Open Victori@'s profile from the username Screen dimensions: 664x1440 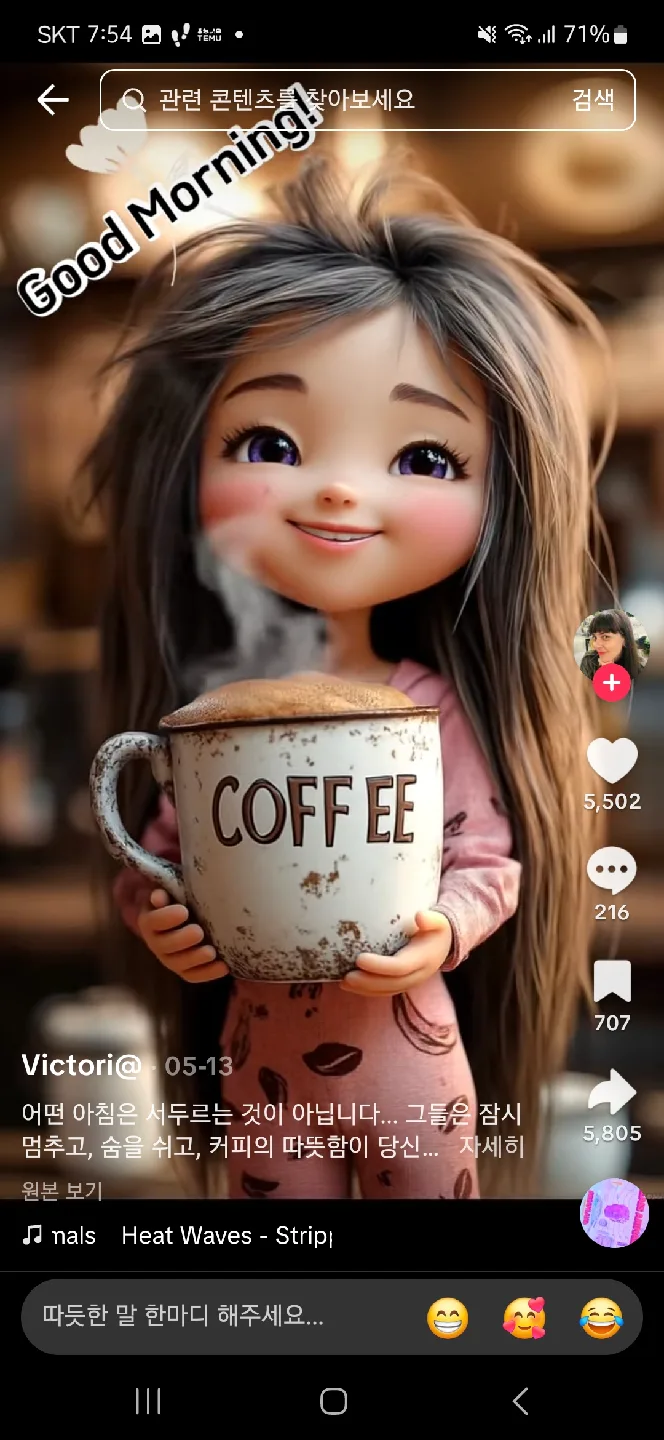point(81,1065)
